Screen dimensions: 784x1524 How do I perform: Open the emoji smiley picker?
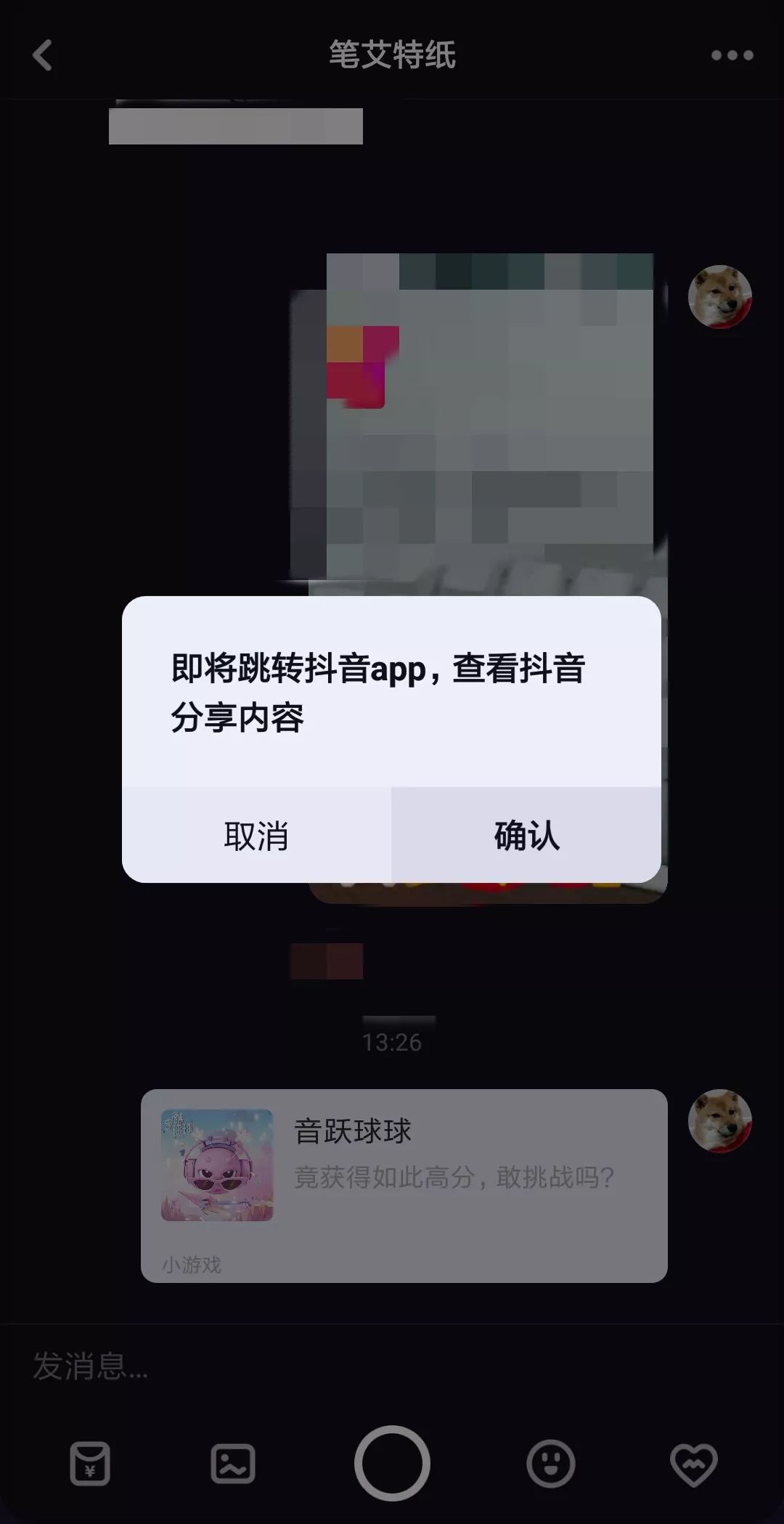click(x=550, y=1463)
